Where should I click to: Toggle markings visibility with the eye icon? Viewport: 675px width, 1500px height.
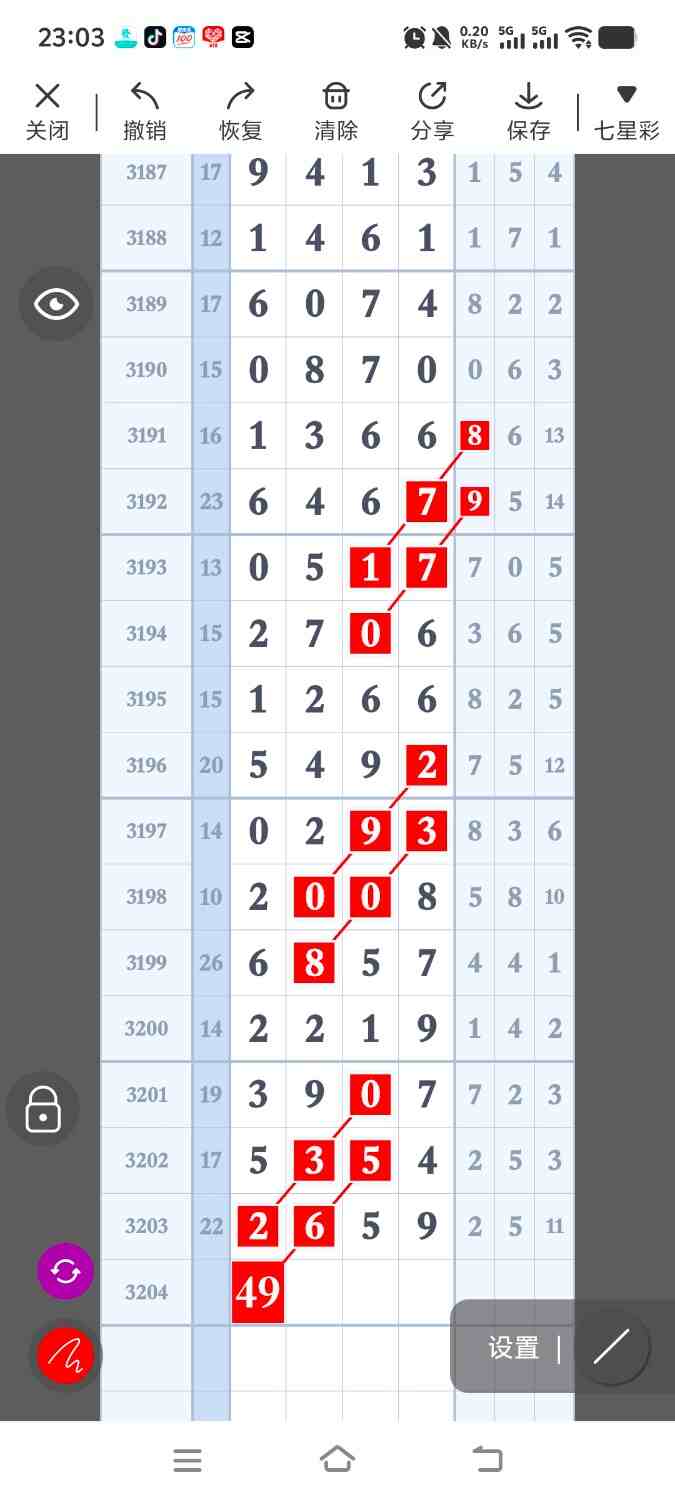click(x=56, y=304)
